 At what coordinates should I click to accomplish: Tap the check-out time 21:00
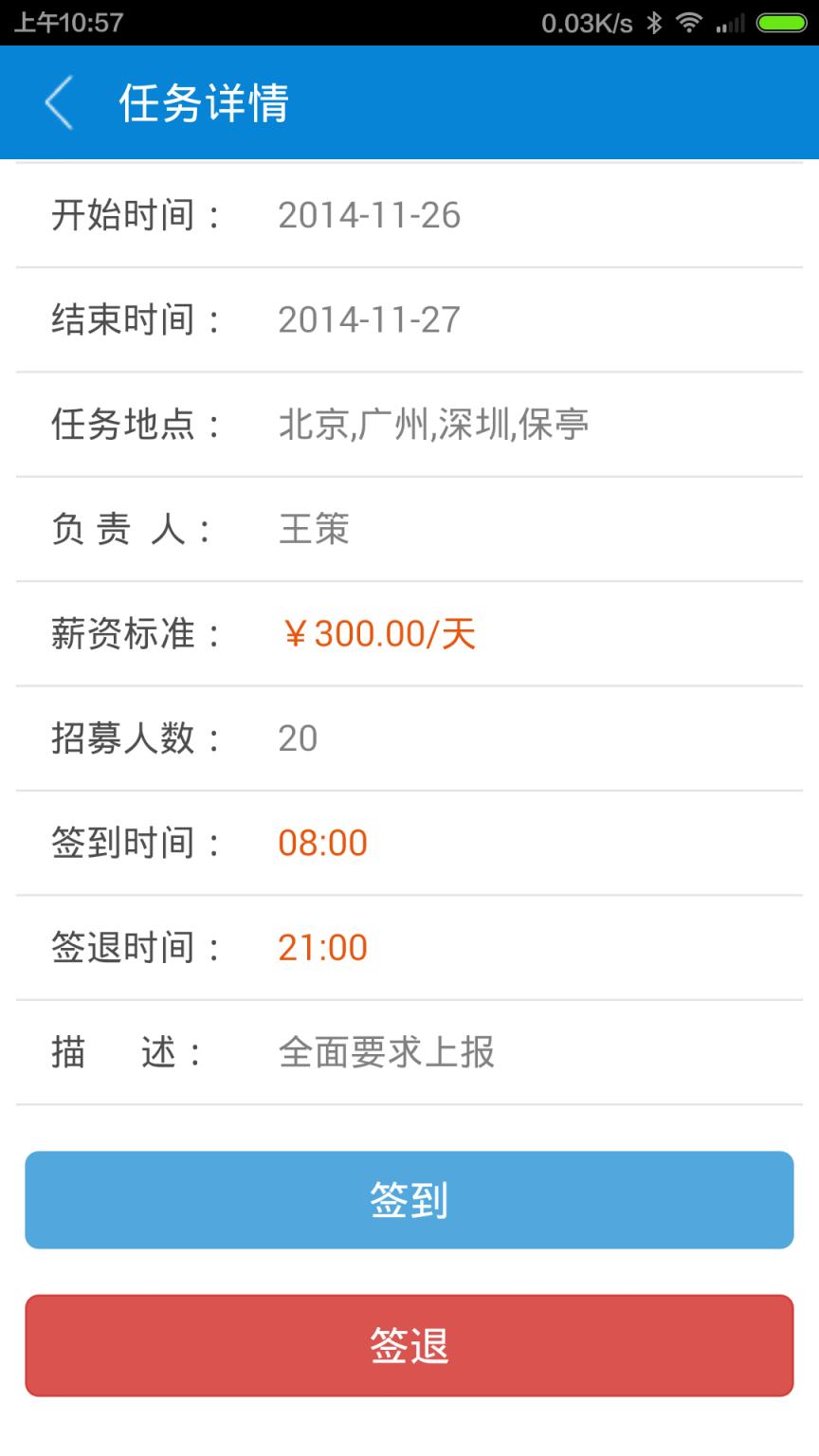pos(324,947)
